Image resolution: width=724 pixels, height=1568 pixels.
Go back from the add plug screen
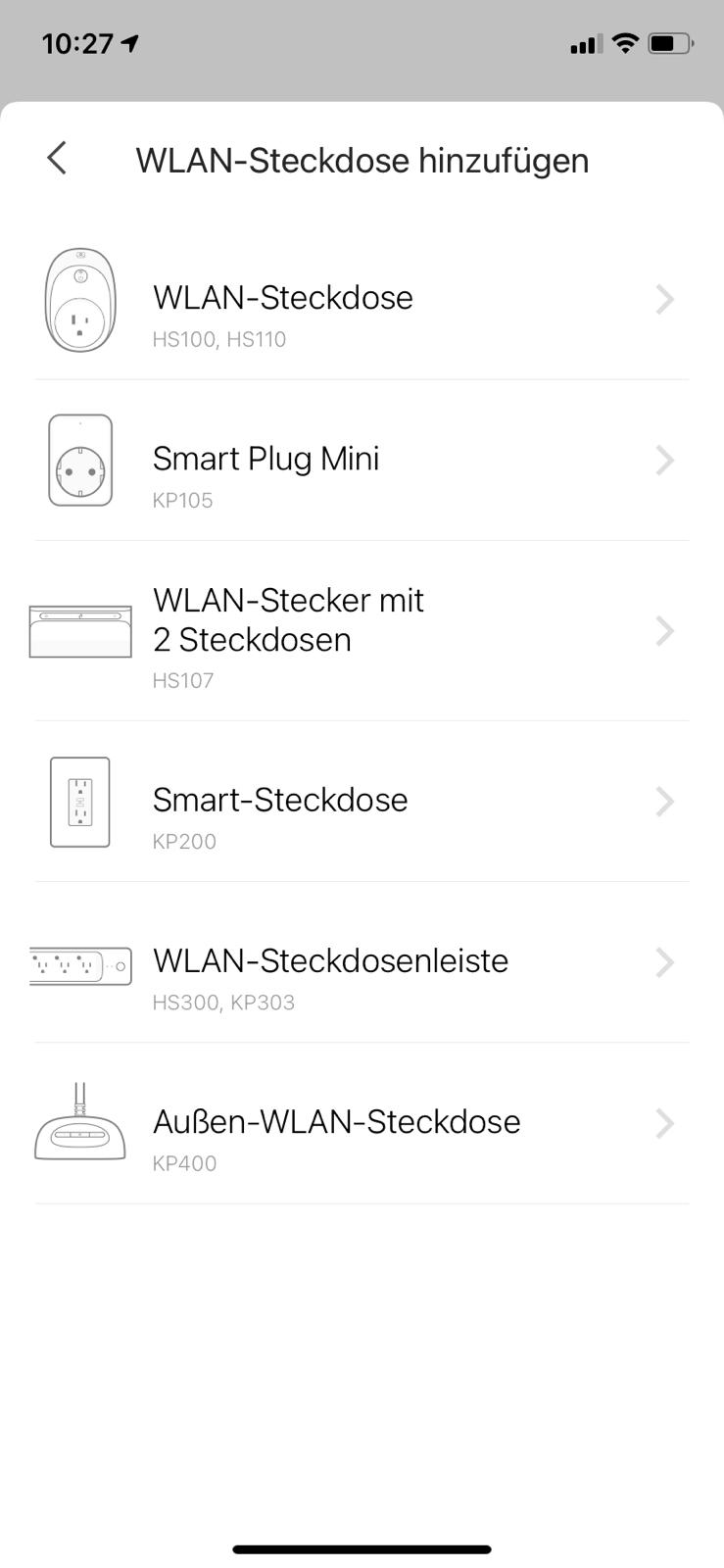57,158
